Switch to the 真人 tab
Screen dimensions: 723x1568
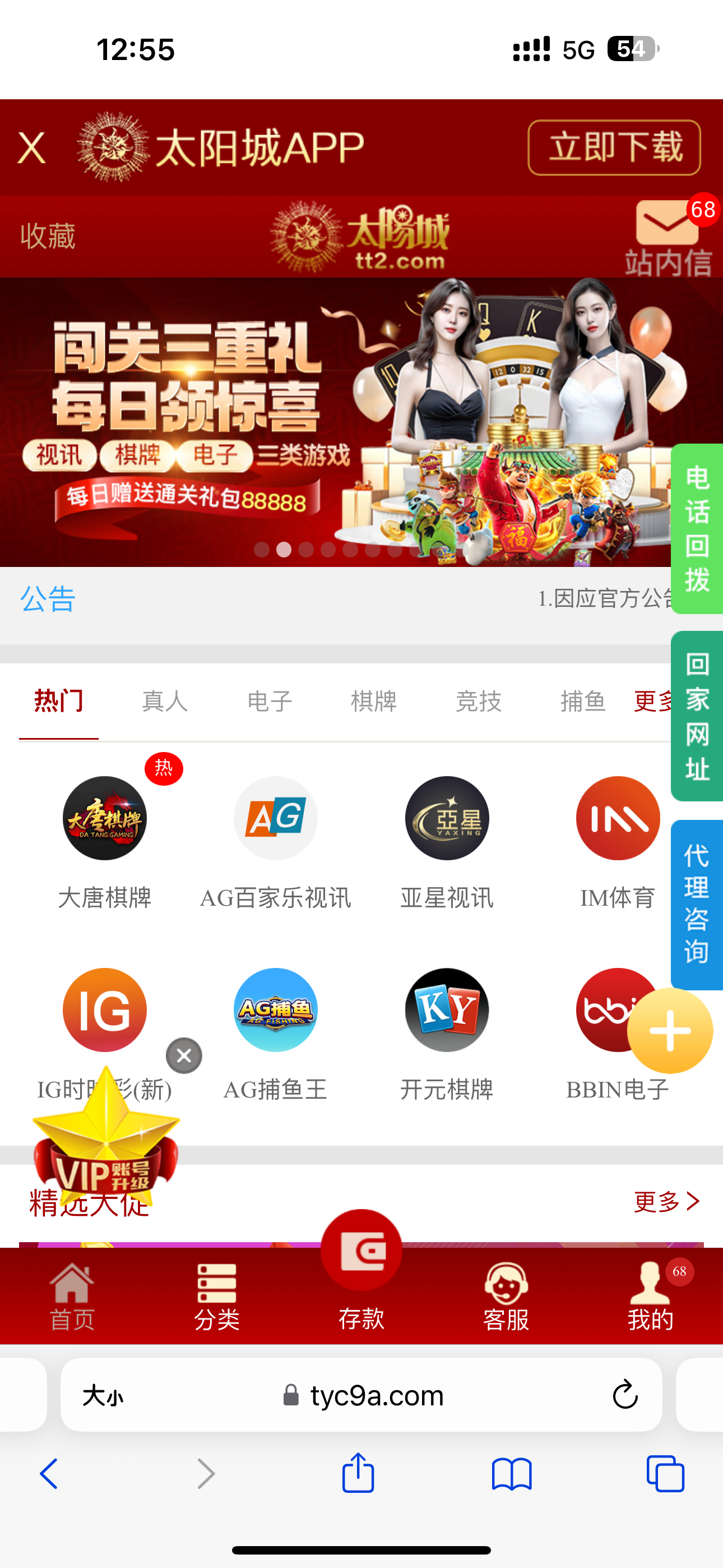tap(164, 701)
